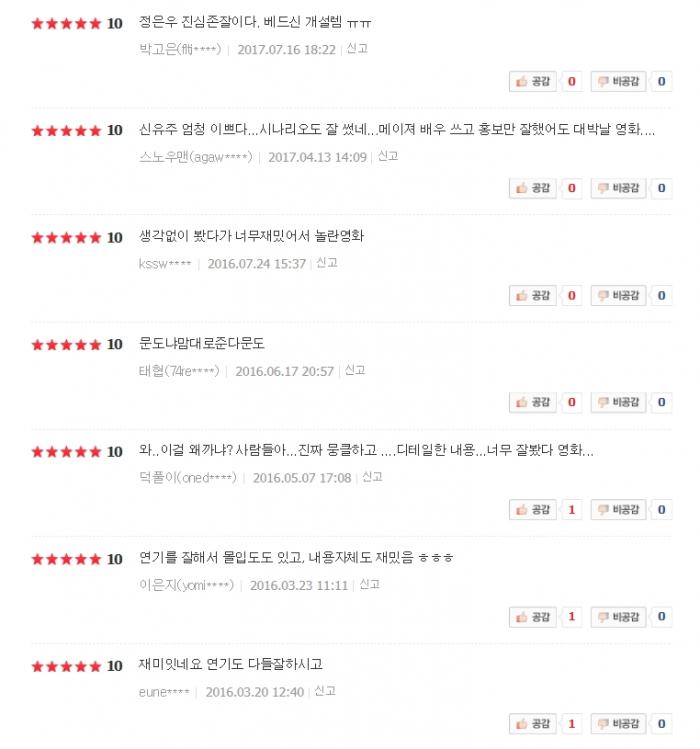700x749 pixels.
Task: Open reviewer 스노우맨's profile link
Action: coord(196,157)
